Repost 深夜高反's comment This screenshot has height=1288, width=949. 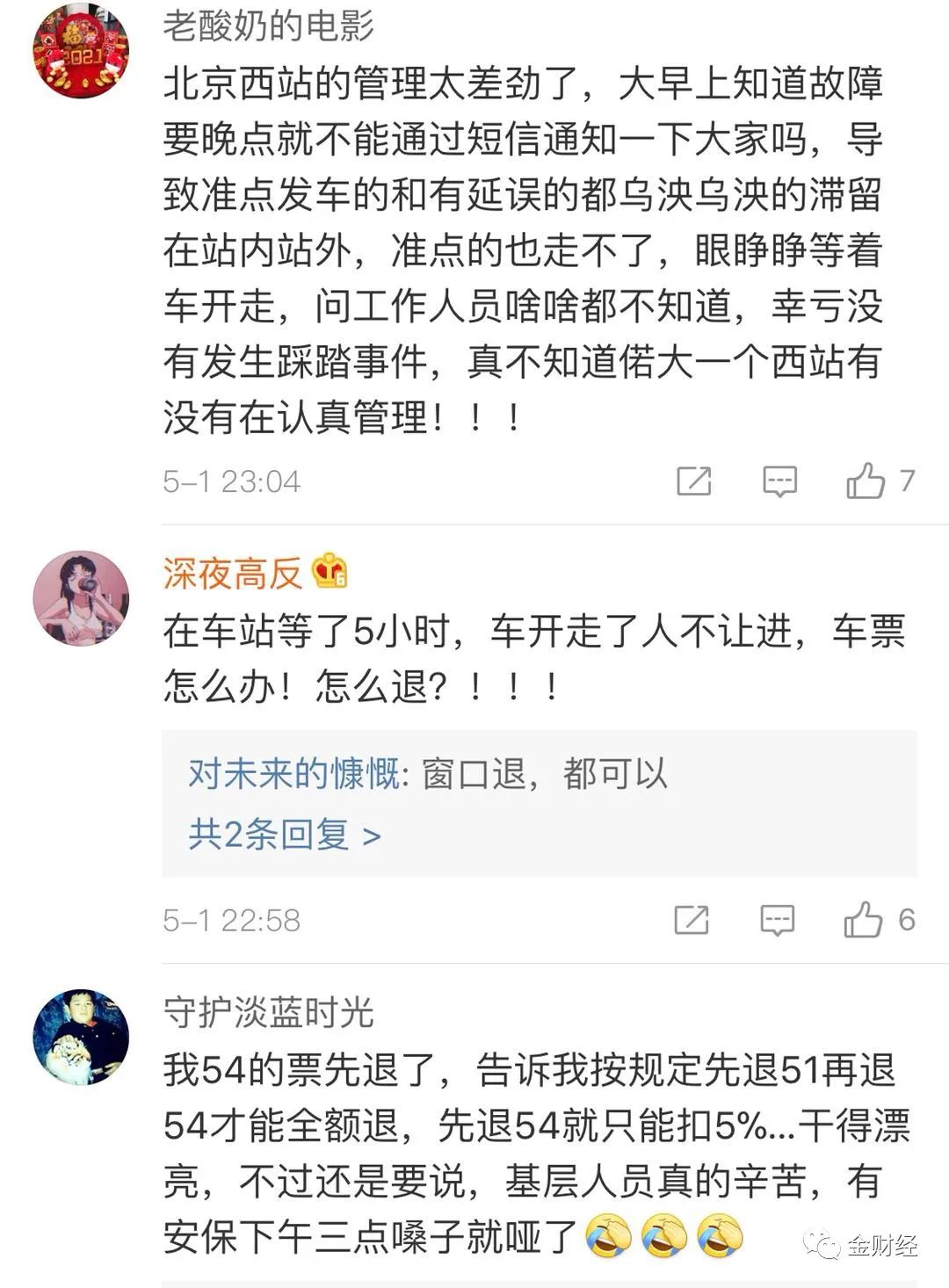click(692, 920)
